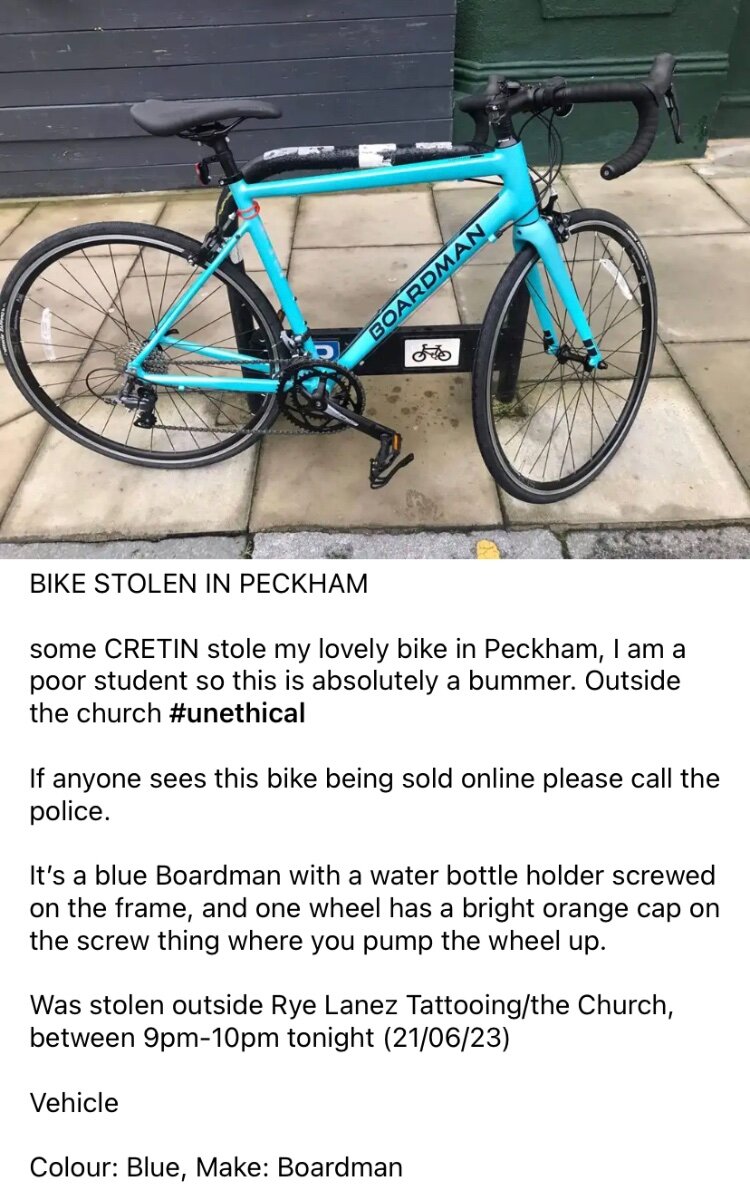Image resolution: width=750 pixels, height=1200 pixels.
Task: Open the stolen bike photo in full view
Action: 375,279
